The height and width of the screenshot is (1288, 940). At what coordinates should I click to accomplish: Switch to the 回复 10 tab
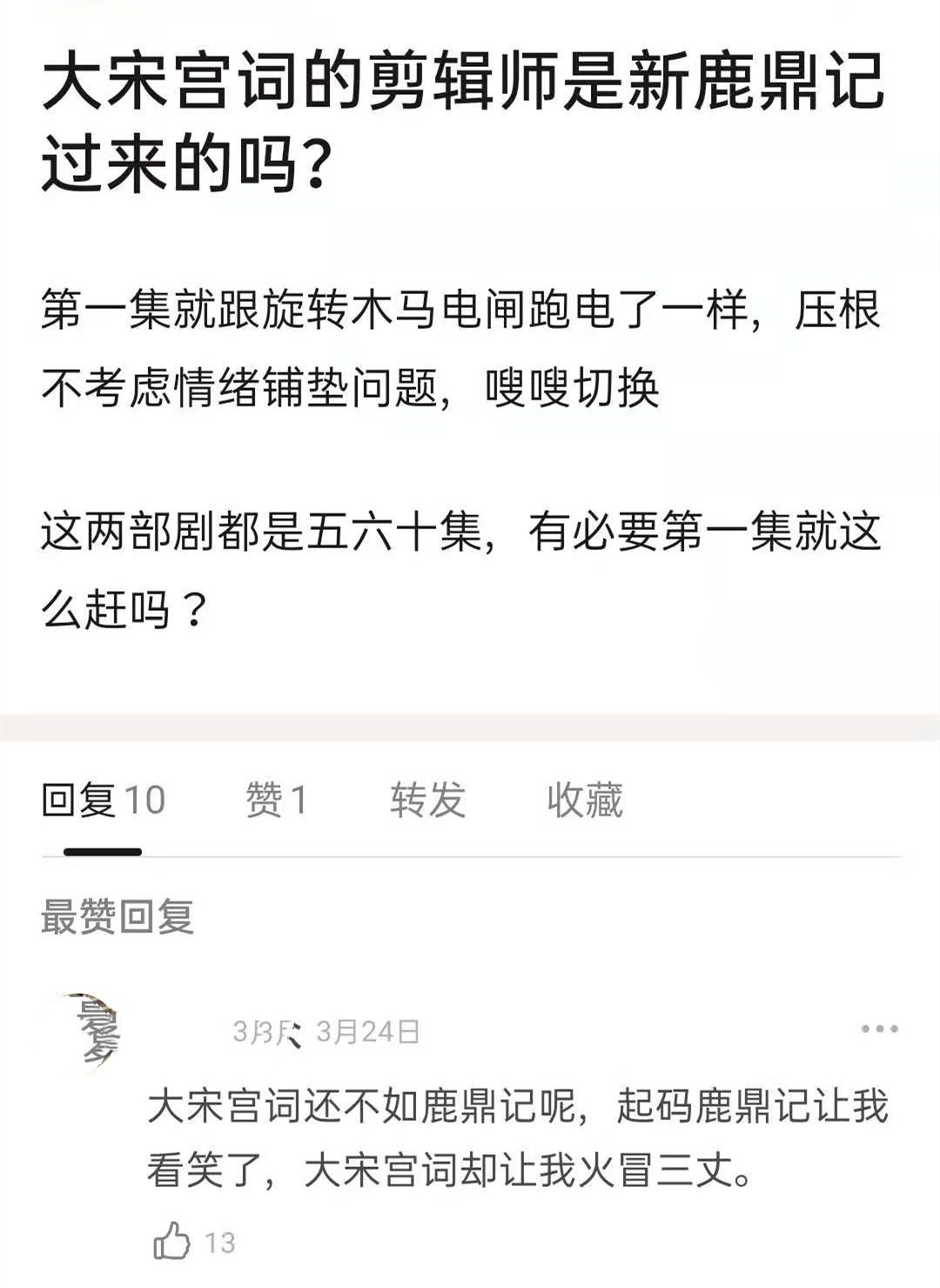click(103, 800)
